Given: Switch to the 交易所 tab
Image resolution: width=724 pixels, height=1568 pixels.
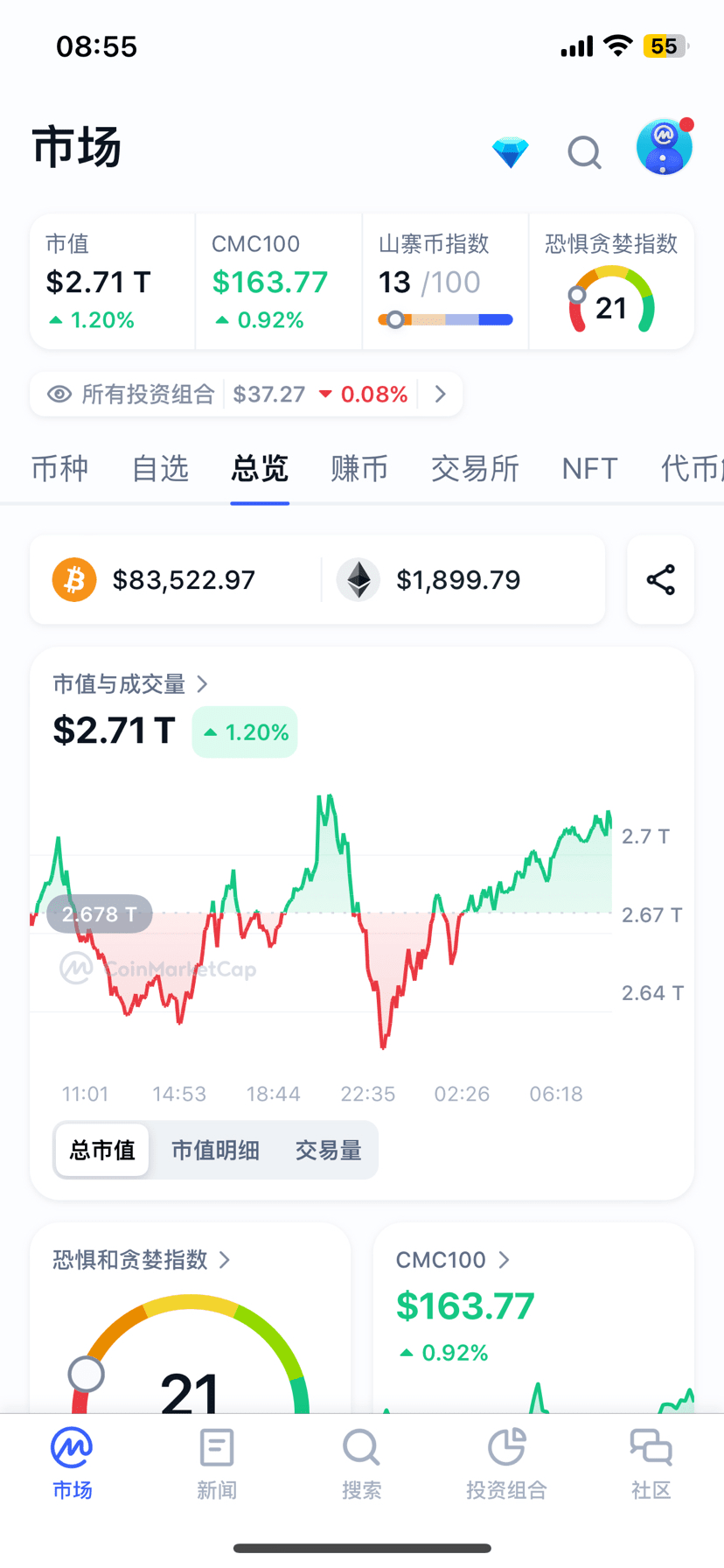Looking at the screenshot, I should pos(475,469).
